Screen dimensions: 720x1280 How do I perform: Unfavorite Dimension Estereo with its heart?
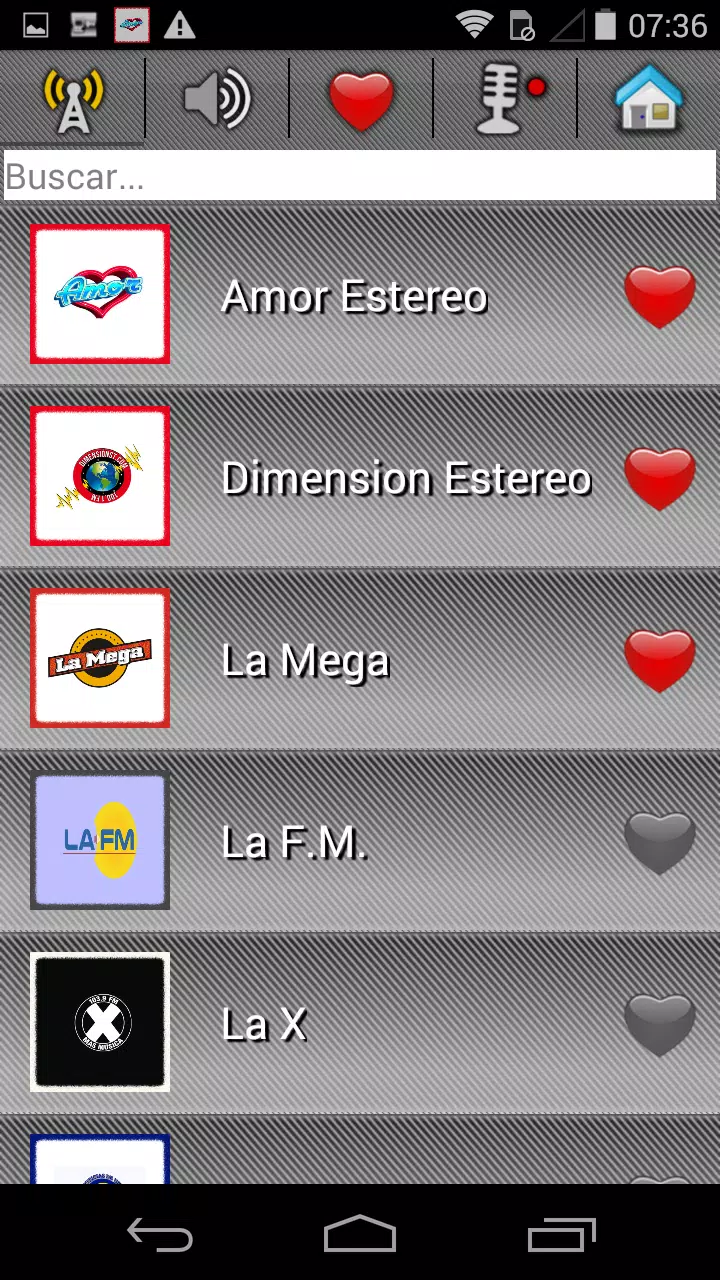[660, 479]
